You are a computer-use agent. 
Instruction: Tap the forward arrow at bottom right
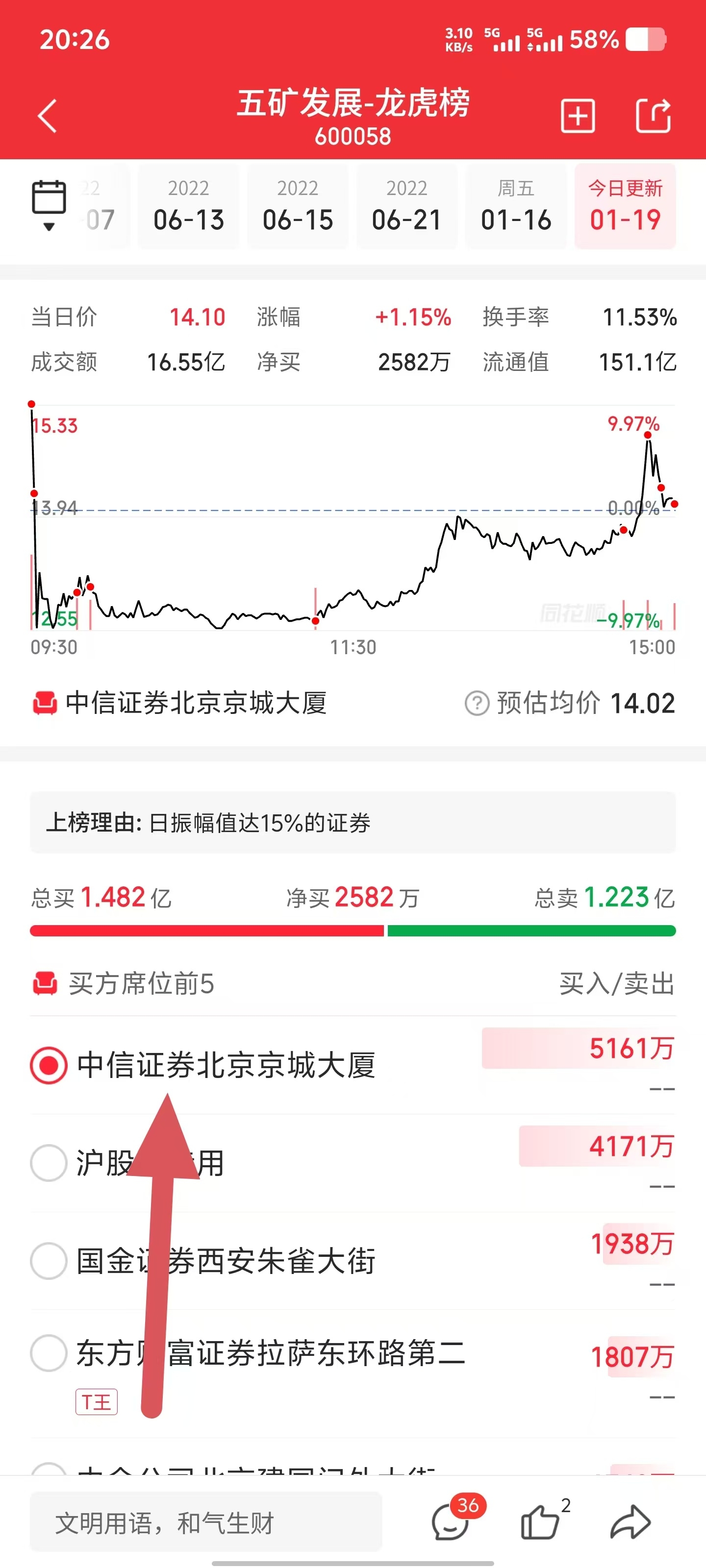(630, 1522)
